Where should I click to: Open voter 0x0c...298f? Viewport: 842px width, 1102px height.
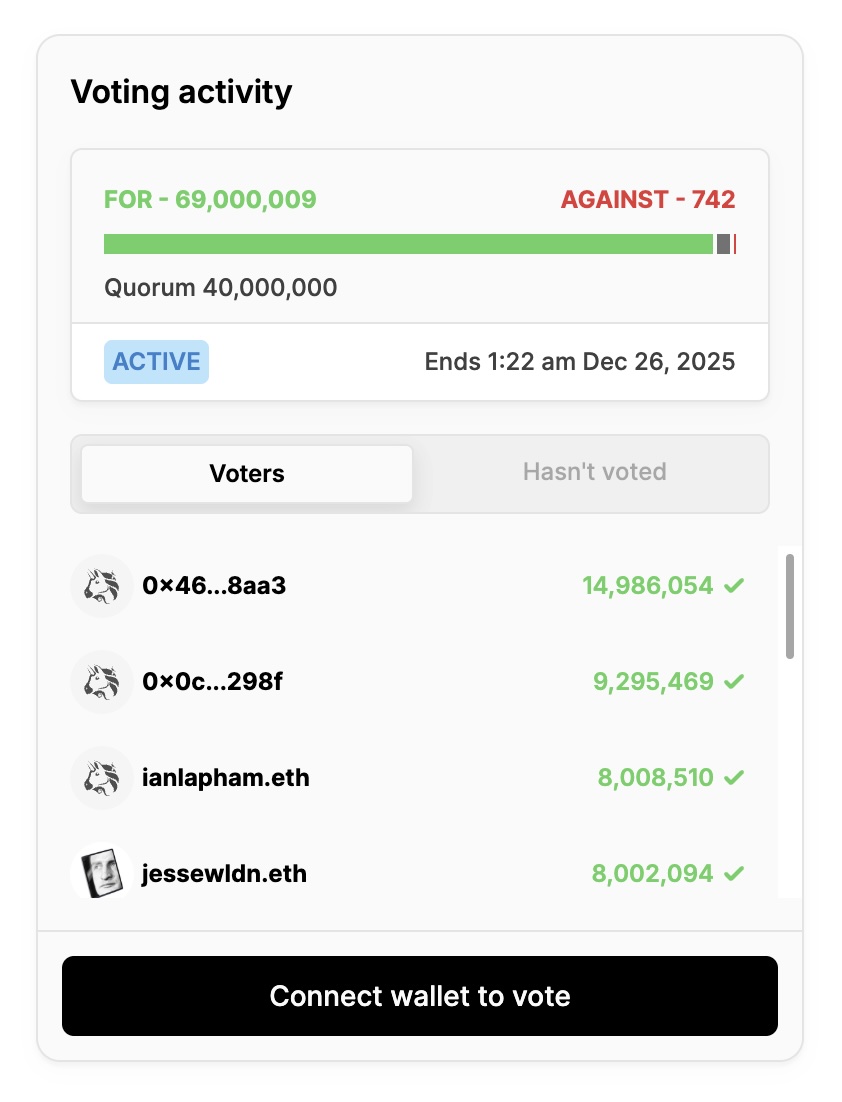point(214,682)
